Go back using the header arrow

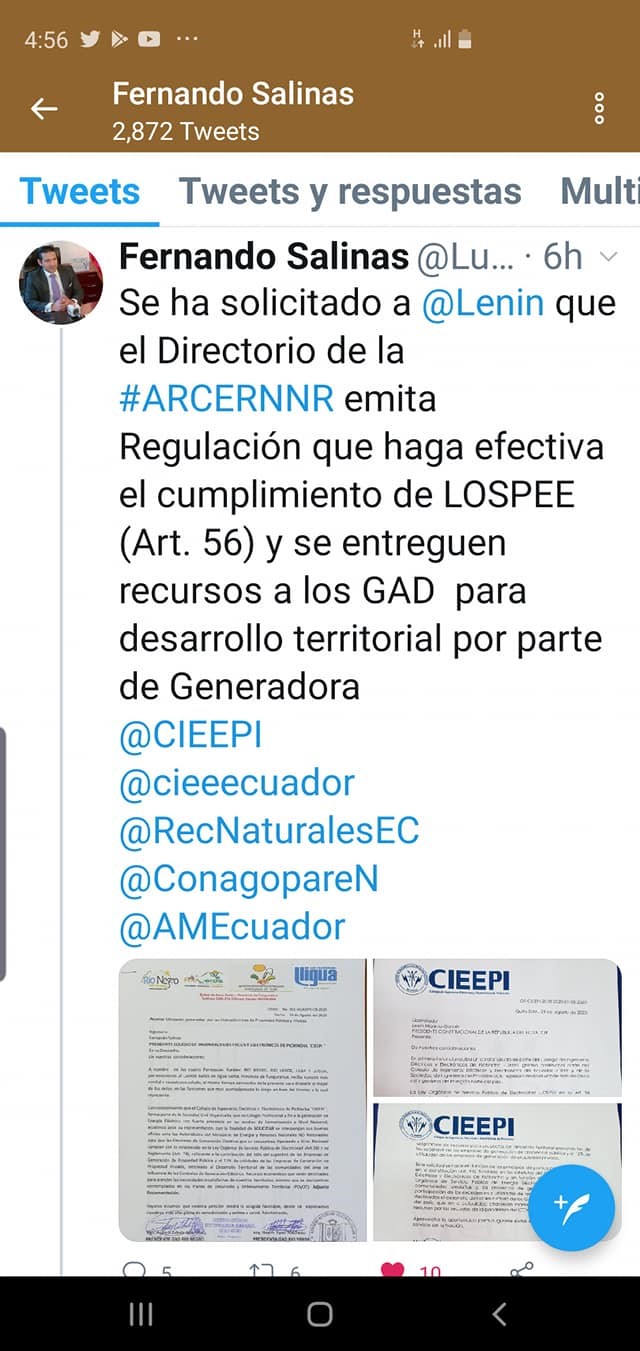[x=44, y=109]
